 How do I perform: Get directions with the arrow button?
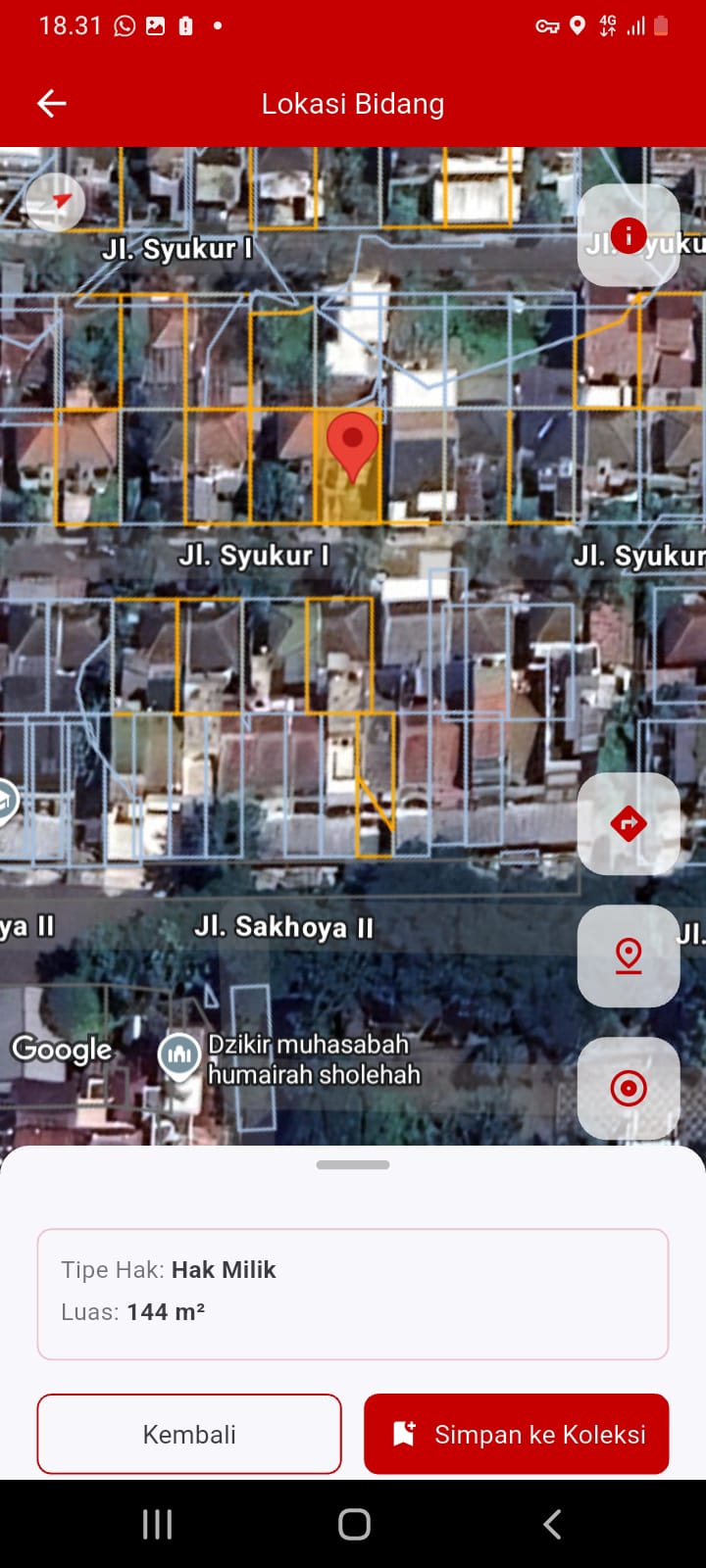[x=629, y=823]
